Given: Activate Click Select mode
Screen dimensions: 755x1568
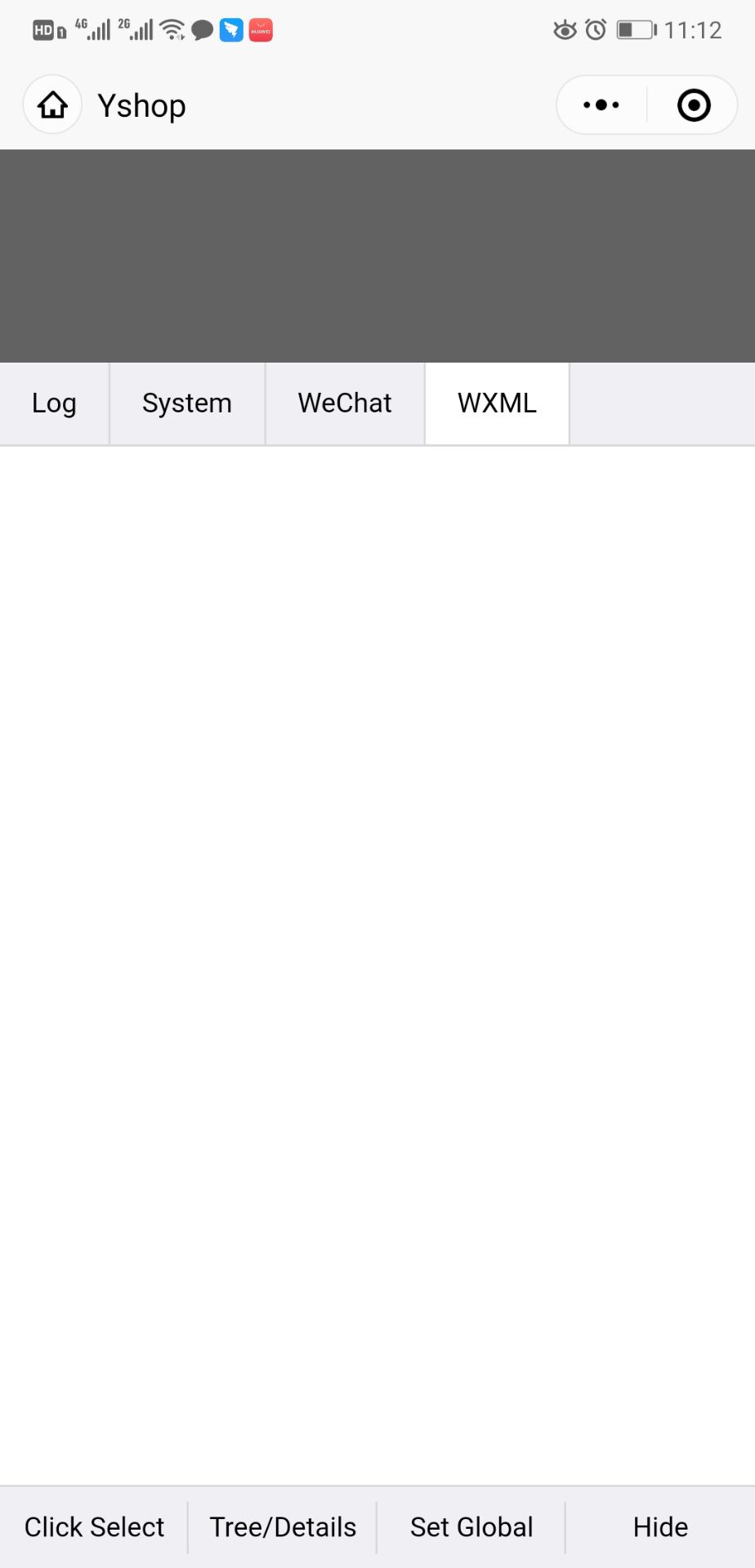Looking at the screenshot, I should click(94, 1527).
